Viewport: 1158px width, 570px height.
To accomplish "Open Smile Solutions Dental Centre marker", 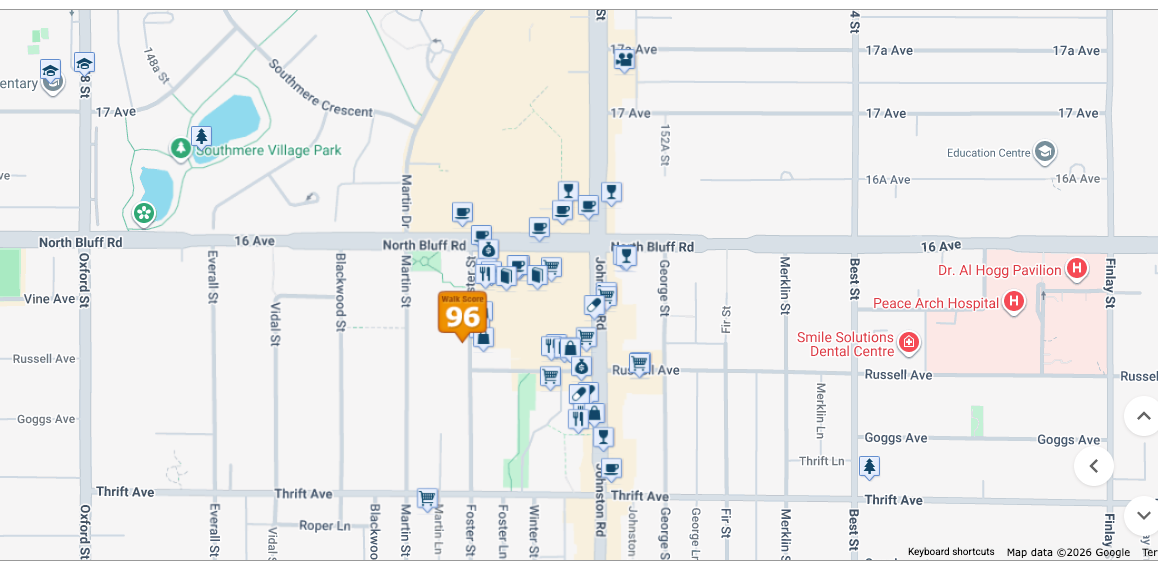I will (908, 343).
